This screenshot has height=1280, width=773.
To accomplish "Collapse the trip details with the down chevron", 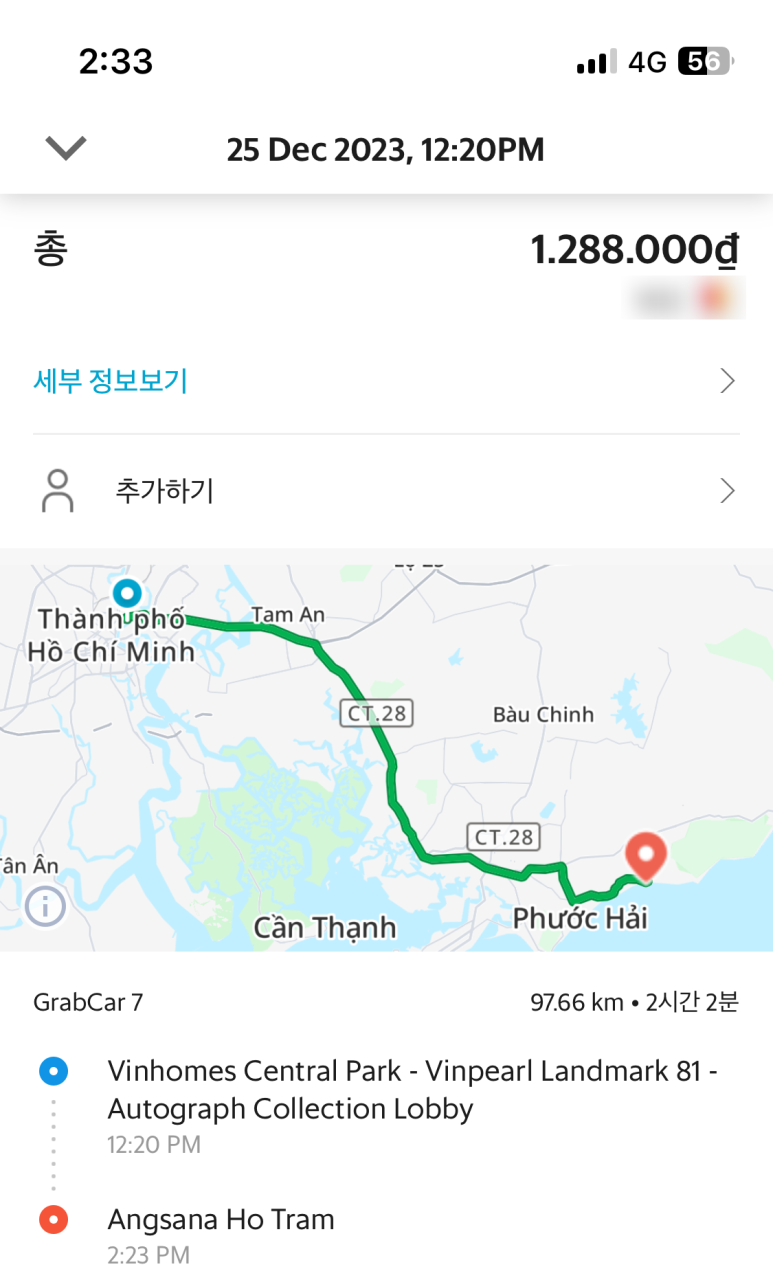I will tap(66, 149).
